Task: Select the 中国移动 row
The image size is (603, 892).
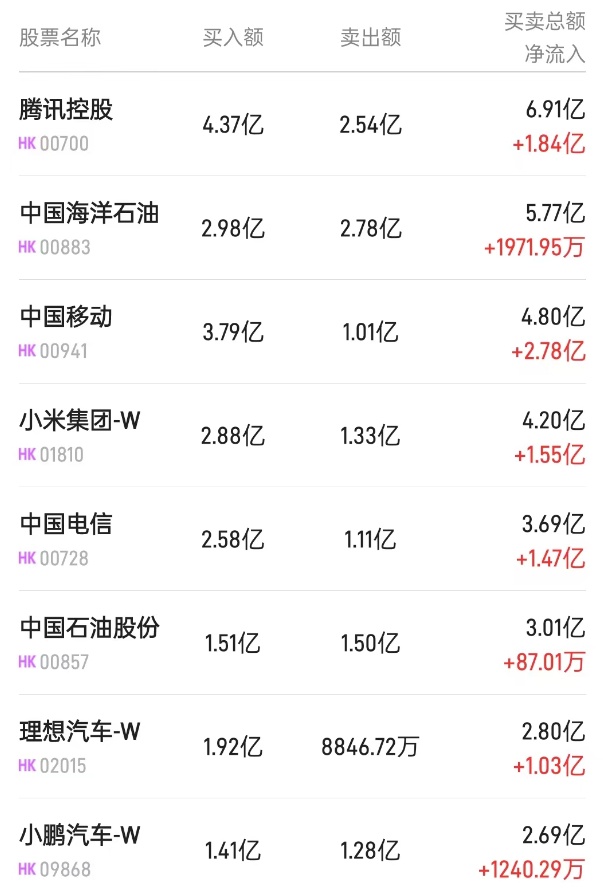Action: point(66,317)
